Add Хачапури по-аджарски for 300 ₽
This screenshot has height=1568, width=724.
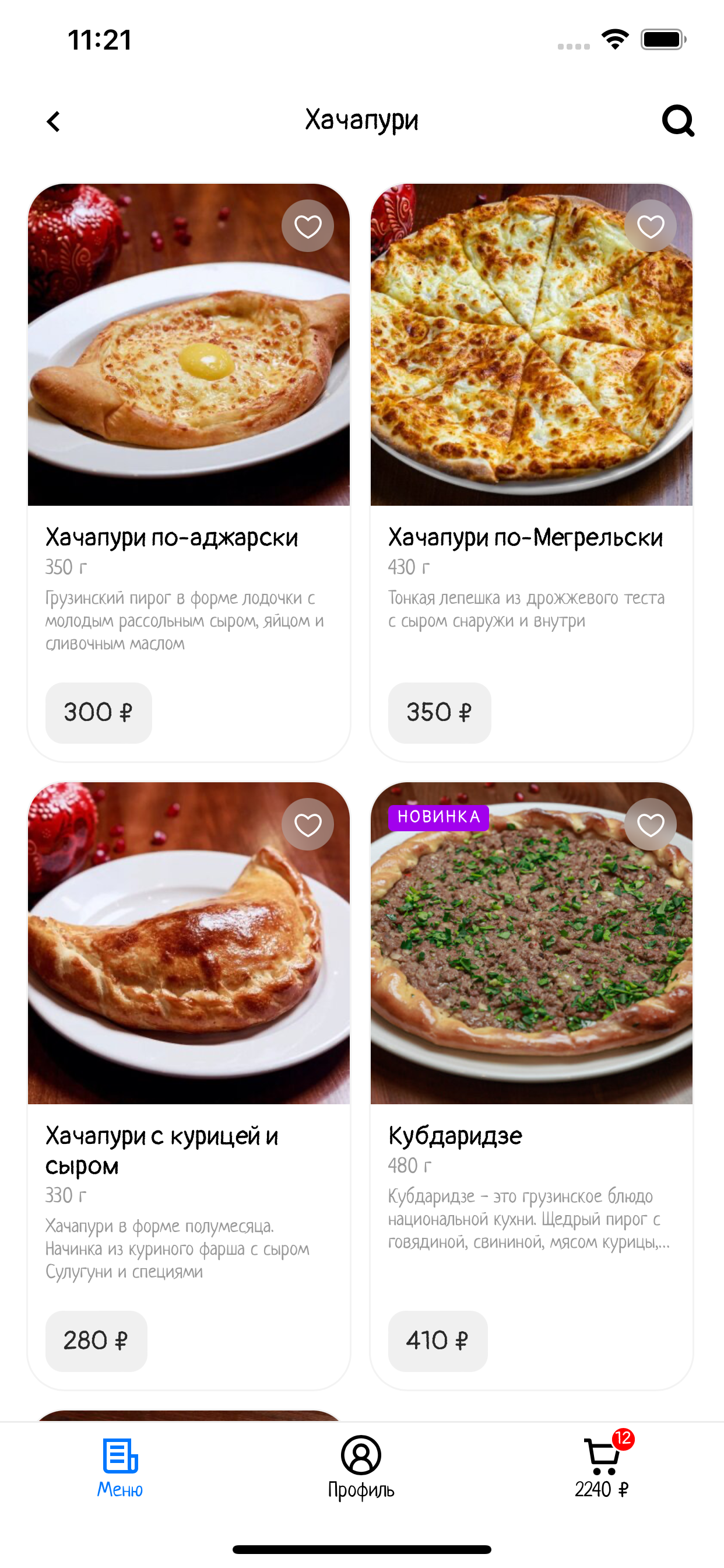click(x=99, y=712)
